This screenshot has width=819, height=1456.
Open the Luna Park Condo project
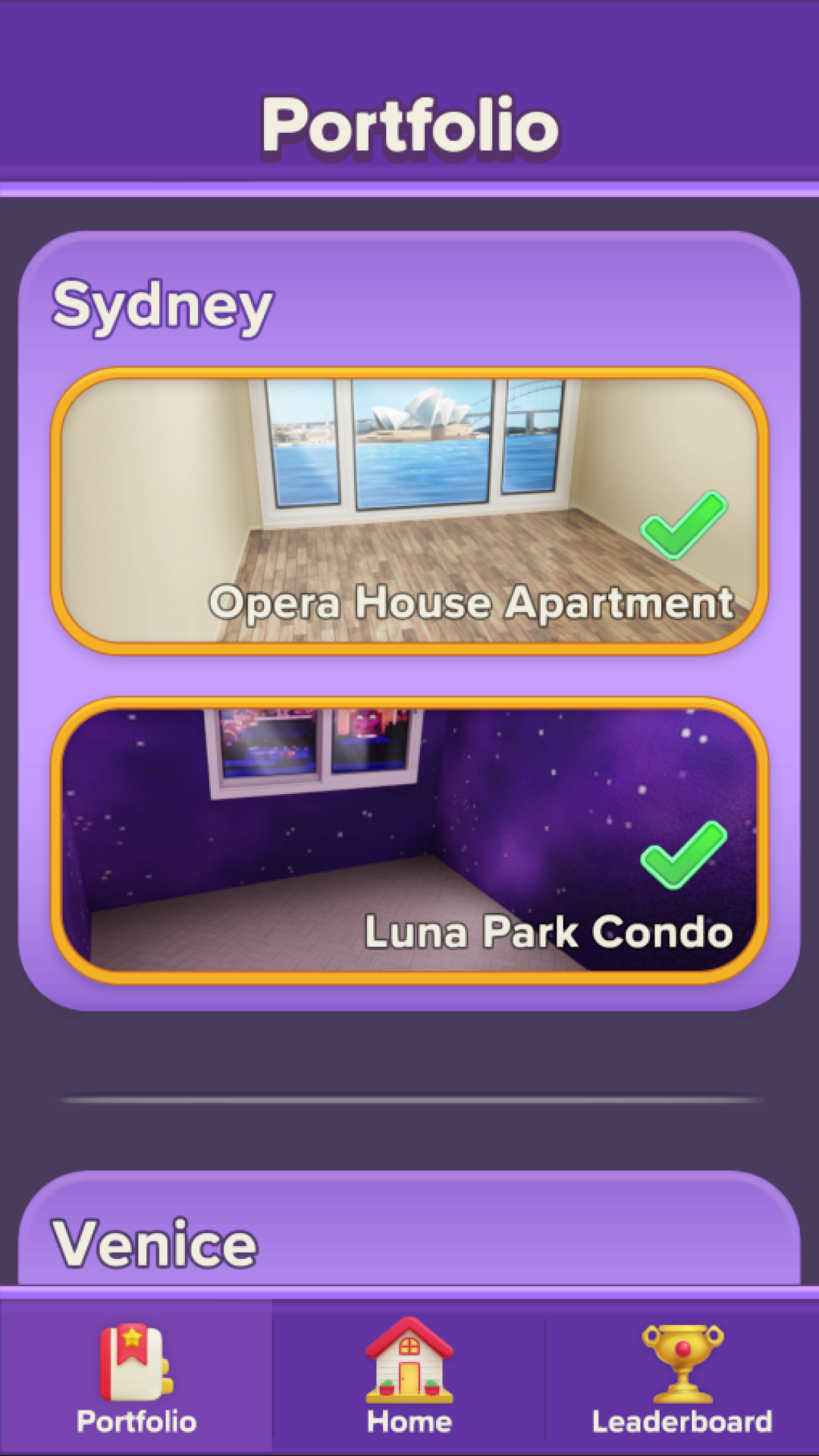409,834
